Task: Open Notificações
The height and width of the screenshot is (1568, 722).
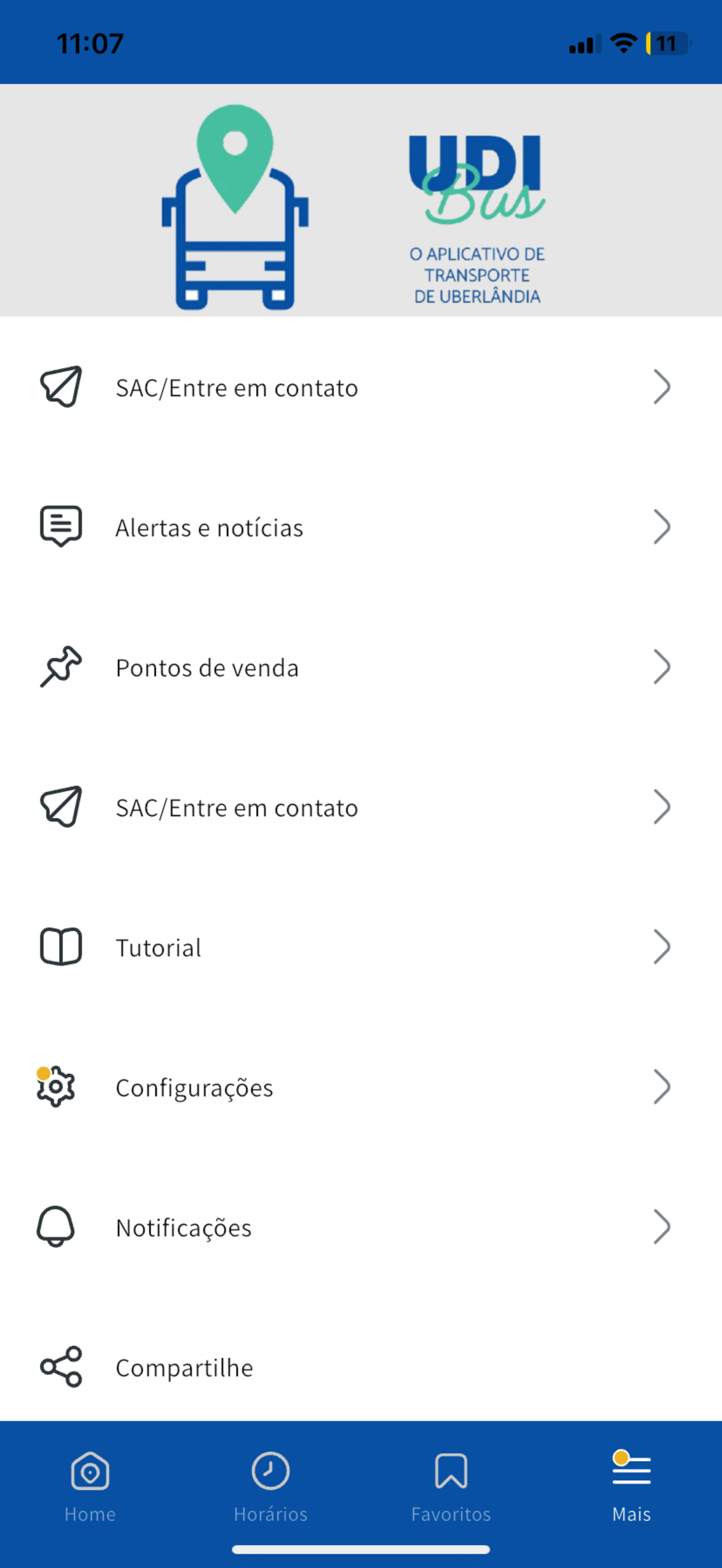Action: point(361,1227)
